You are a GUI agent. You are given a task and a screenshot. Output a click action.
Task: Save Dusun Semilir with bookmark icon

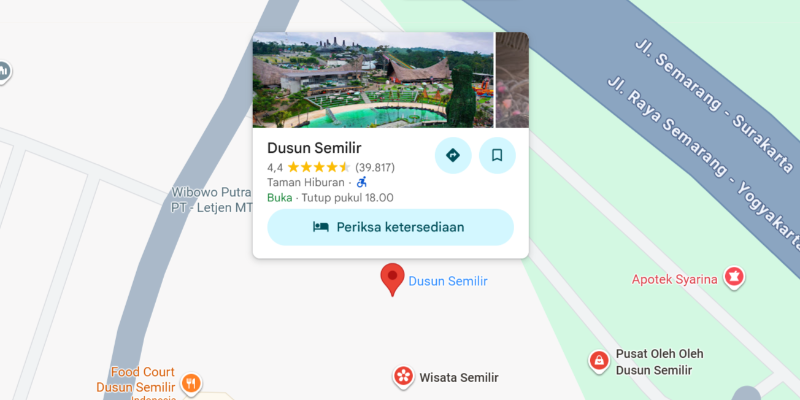[x=497, y=155]
